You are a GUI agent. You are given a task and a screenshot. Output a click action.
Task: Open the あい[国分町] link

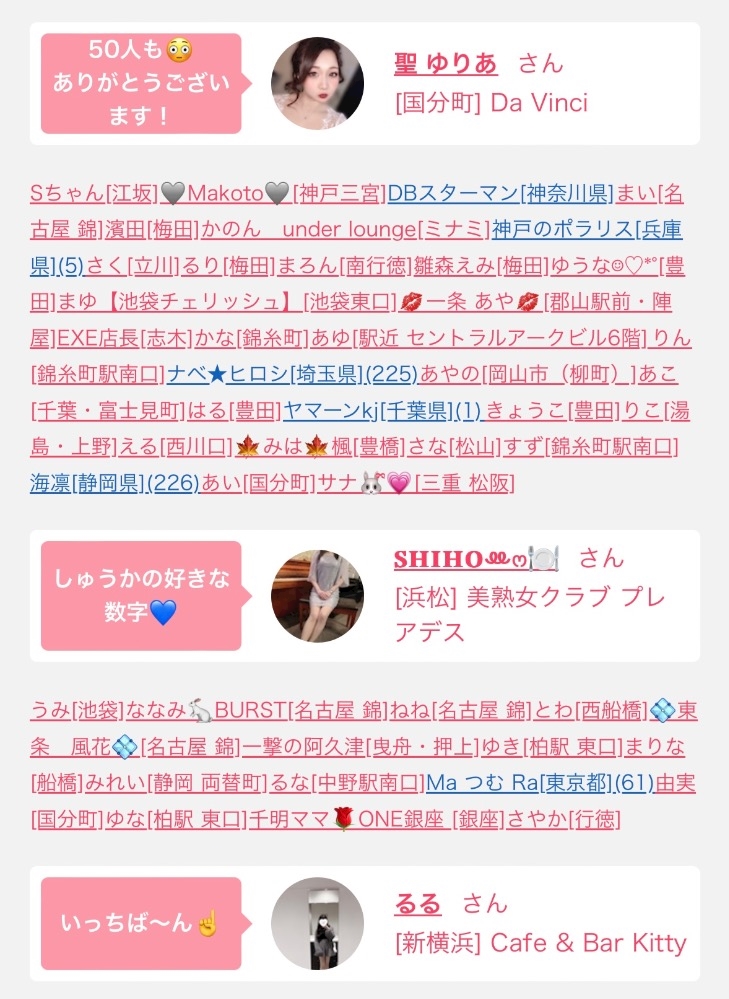258,484
